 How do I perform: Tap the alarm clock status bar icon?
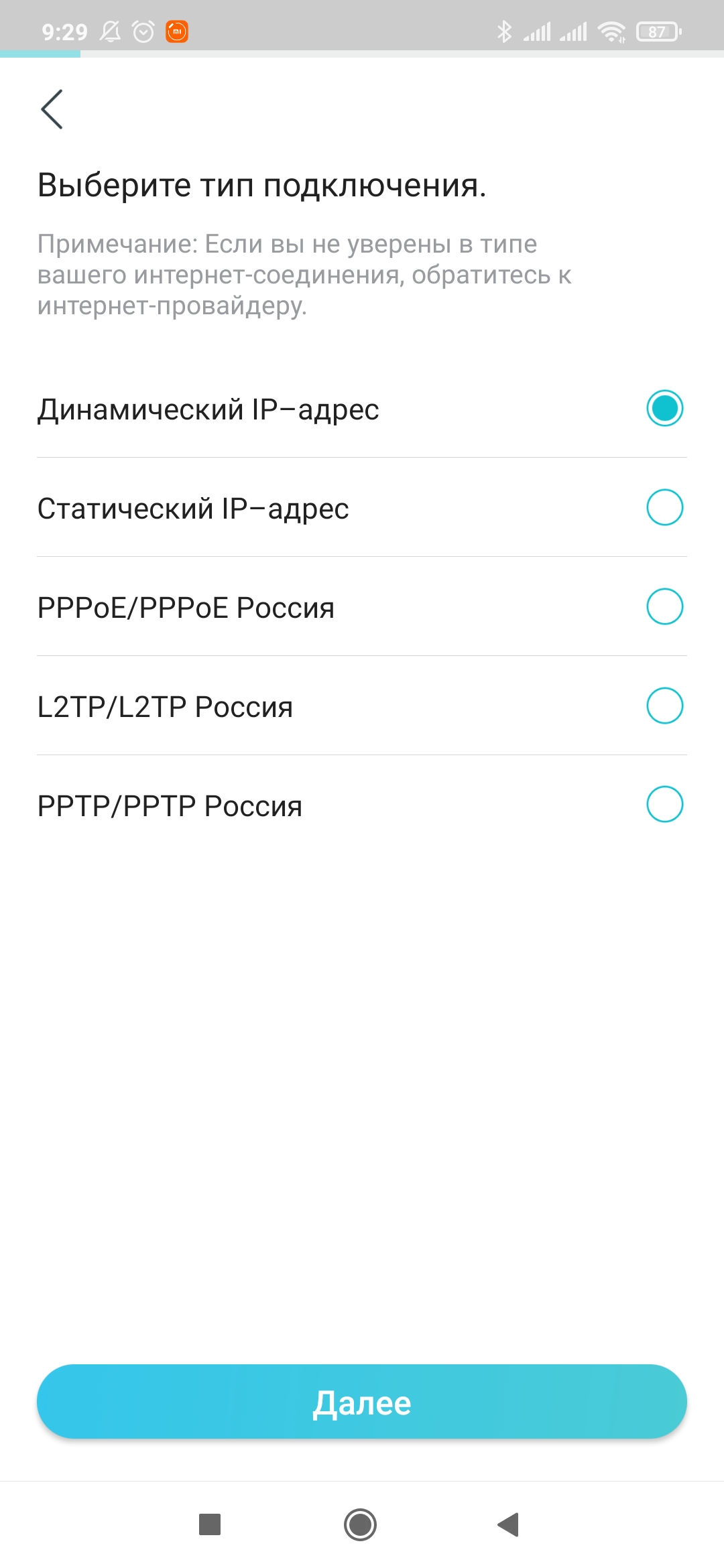pyautogui.click(x=142, y=31)
